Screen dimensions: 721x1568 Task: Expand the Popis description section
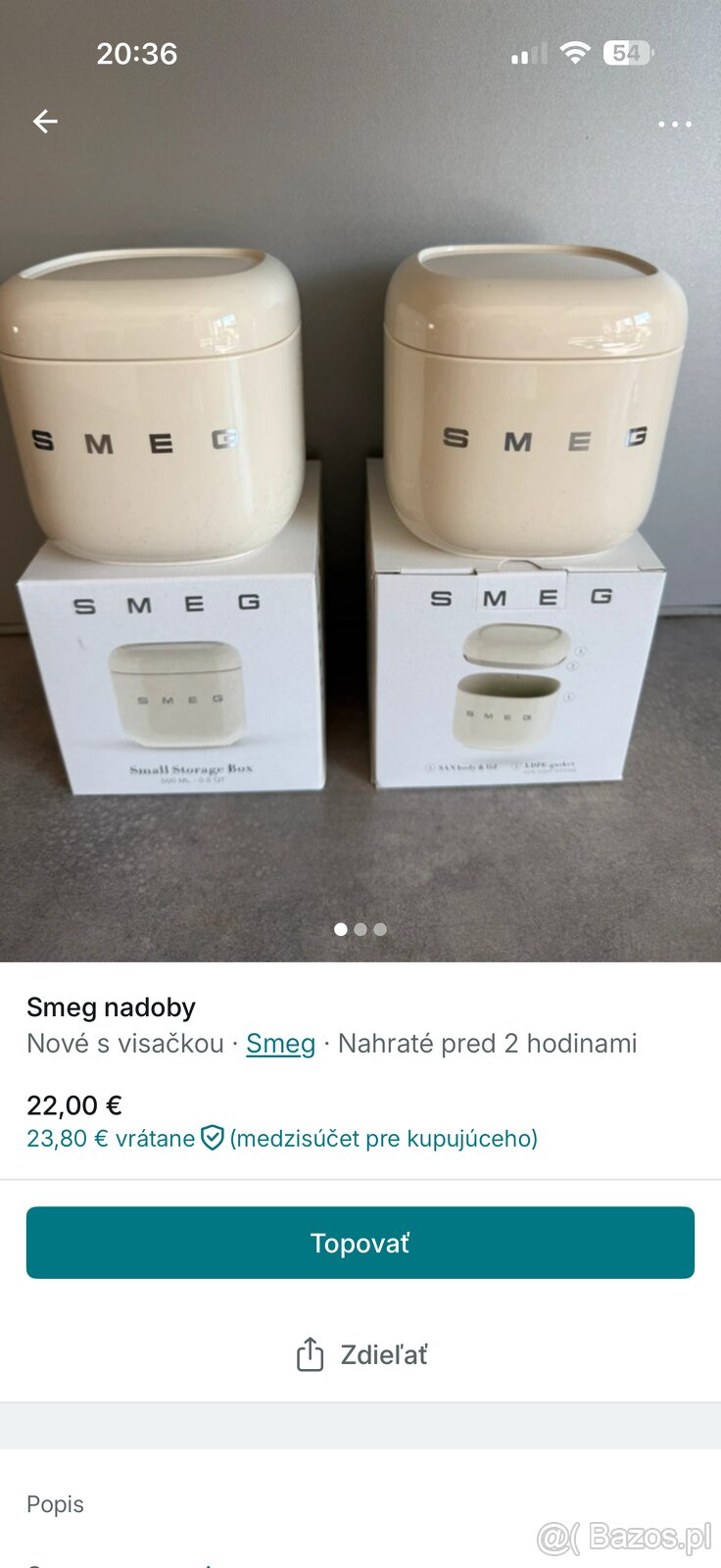[x=56, y=1504]
